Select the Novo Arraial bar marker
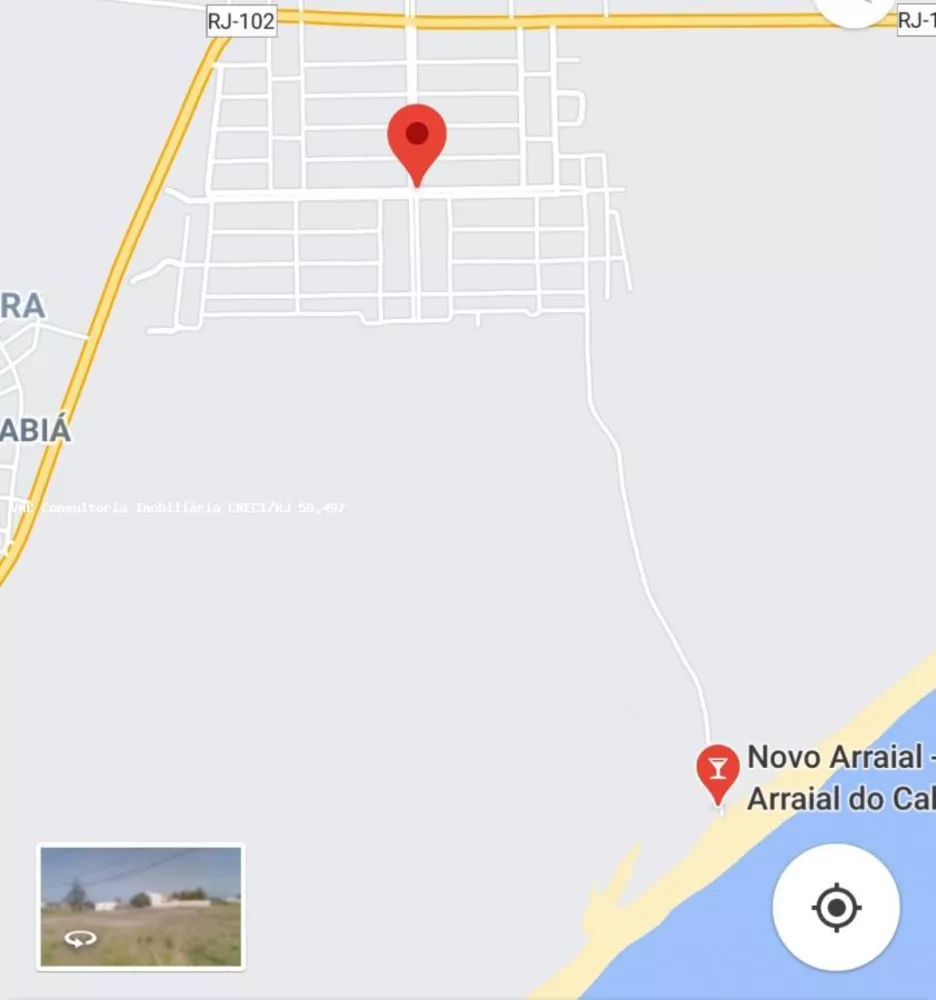This screenshot has width=936, height=1000. (x=718, y=771)
